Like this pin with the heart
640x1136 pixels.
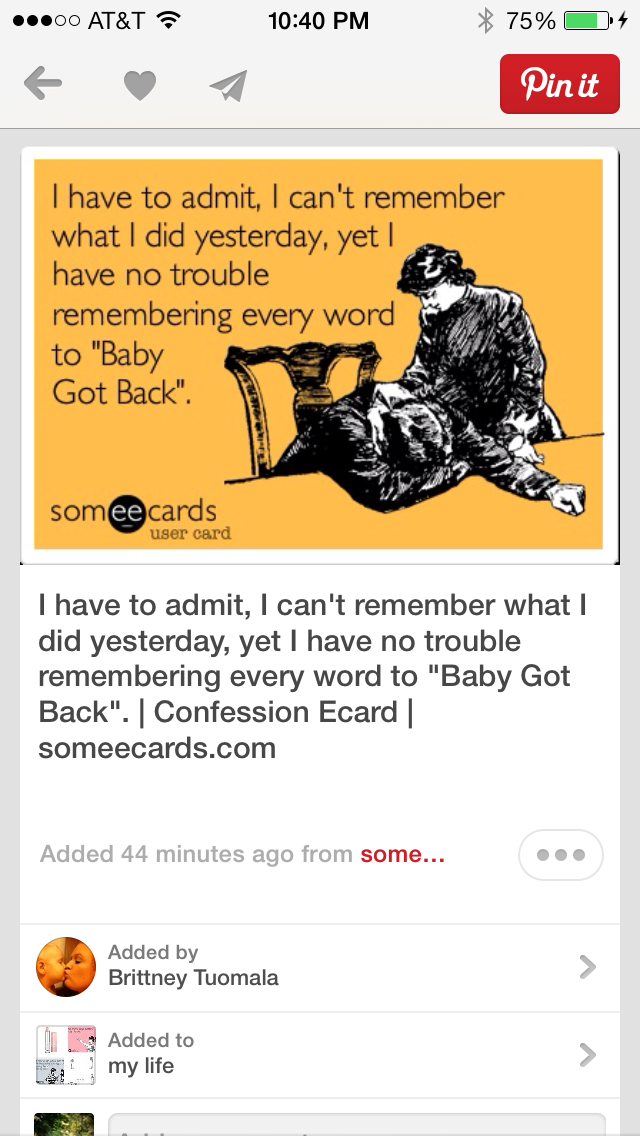click(x=140, y=87)
